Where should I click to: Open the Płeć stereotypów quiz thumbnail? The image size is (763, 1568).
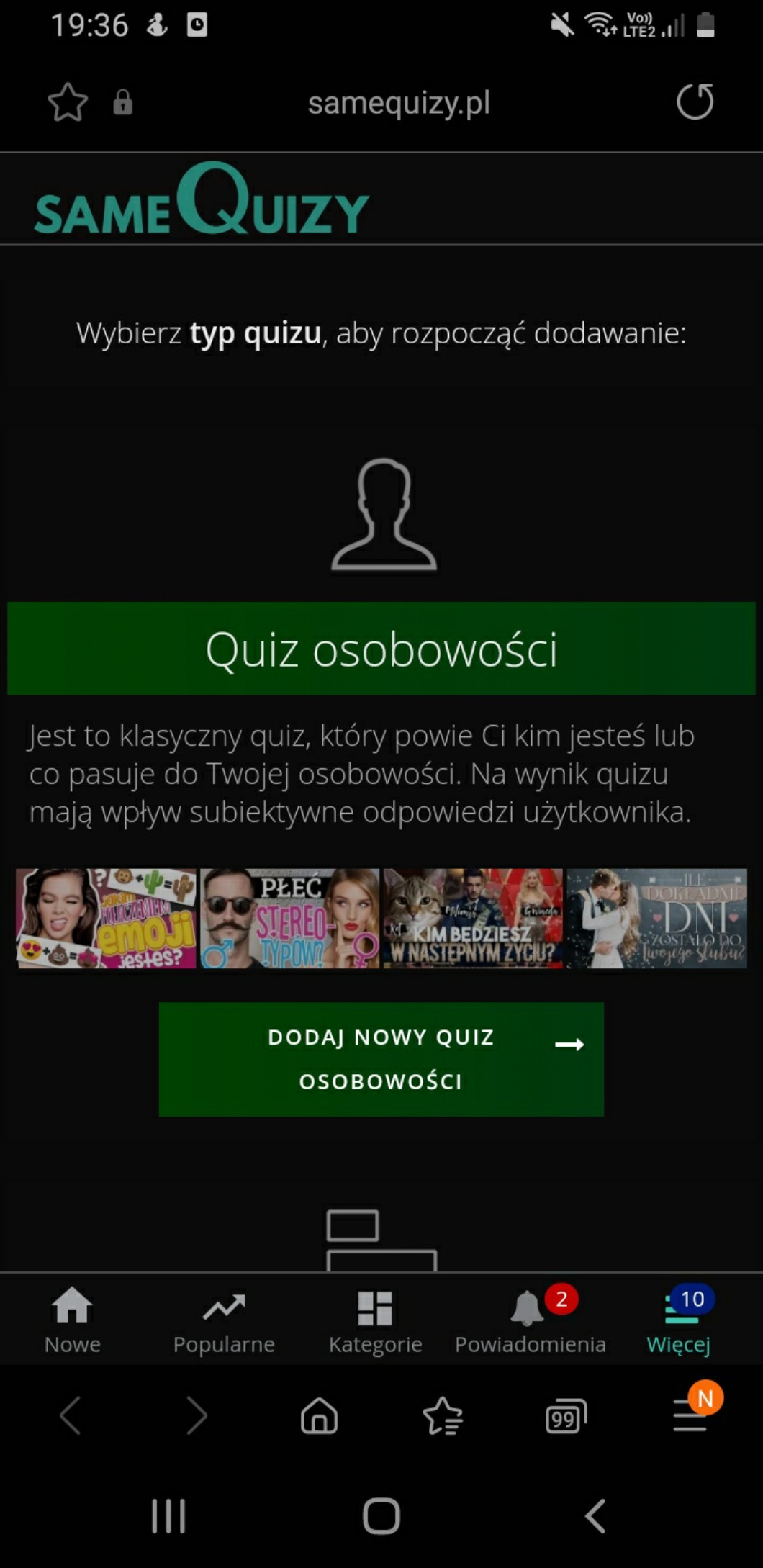point(289,918)
